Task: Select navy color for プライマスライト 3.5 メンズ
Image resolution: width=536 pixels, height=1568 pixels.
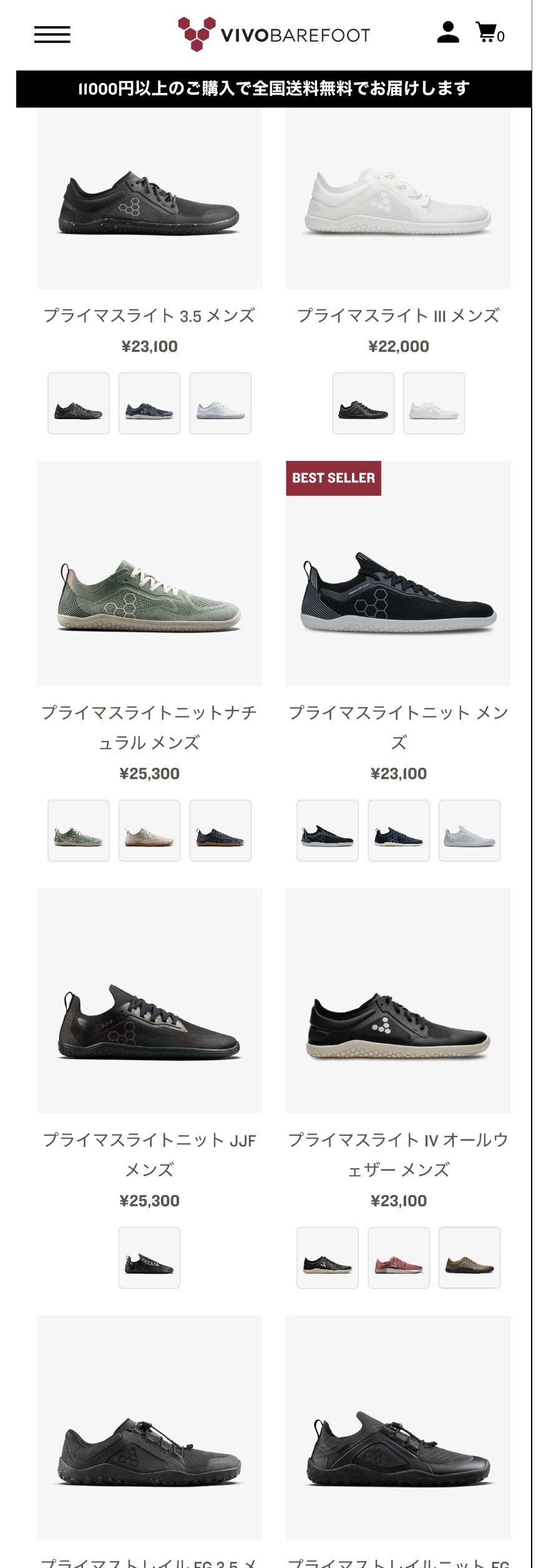Action: 149,404
